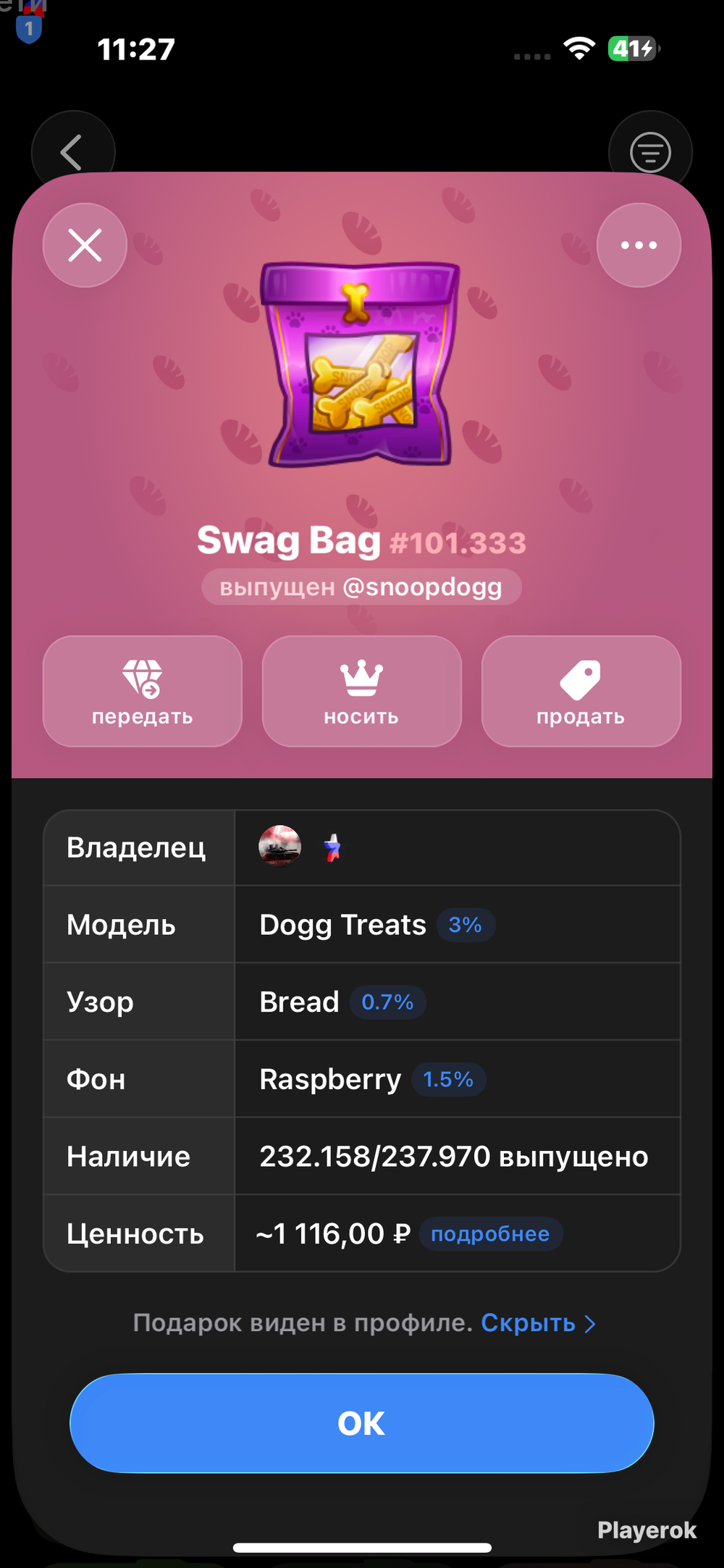Image resolution: width=724 pixels, height=1568 pixels.
Task: Open the three-dot options menu
Action: [639, 246]
